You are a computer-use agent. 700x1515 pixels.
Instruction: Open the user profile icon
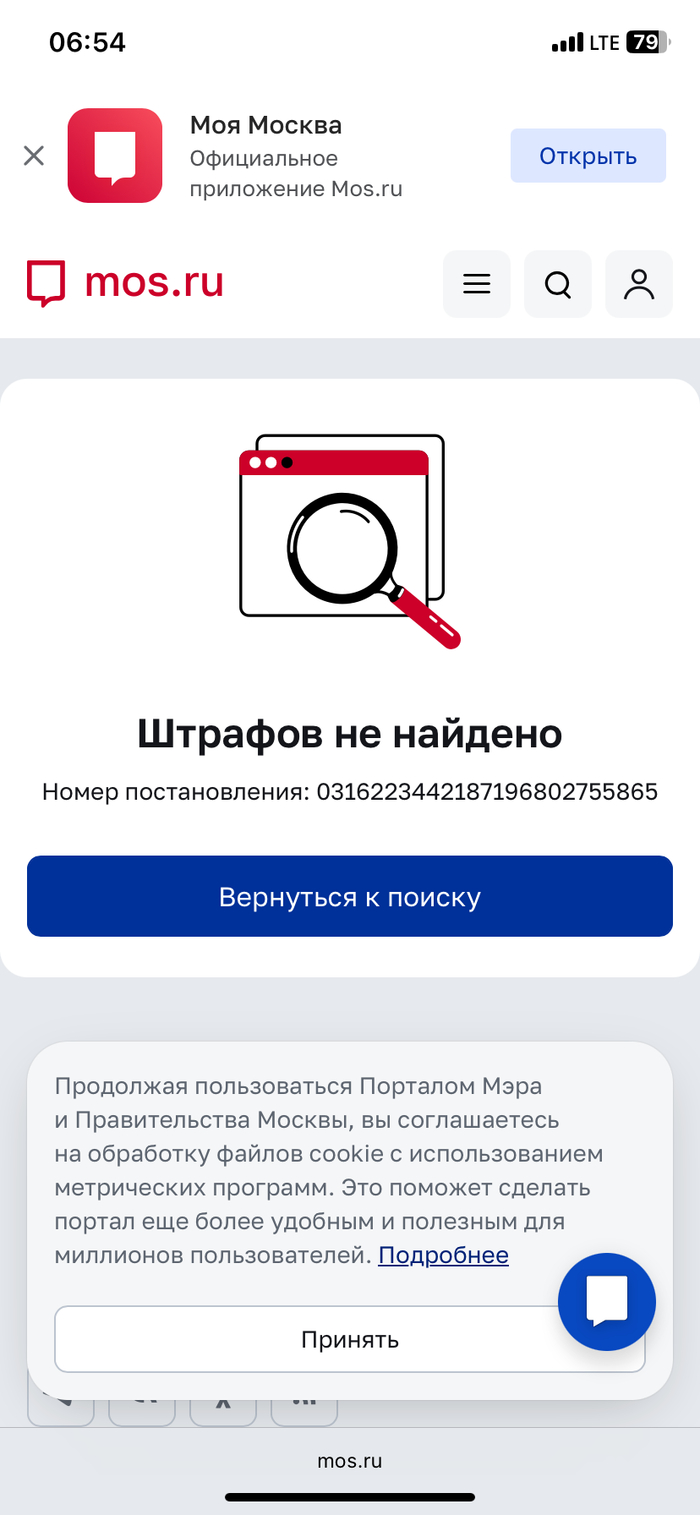(639, 284)
